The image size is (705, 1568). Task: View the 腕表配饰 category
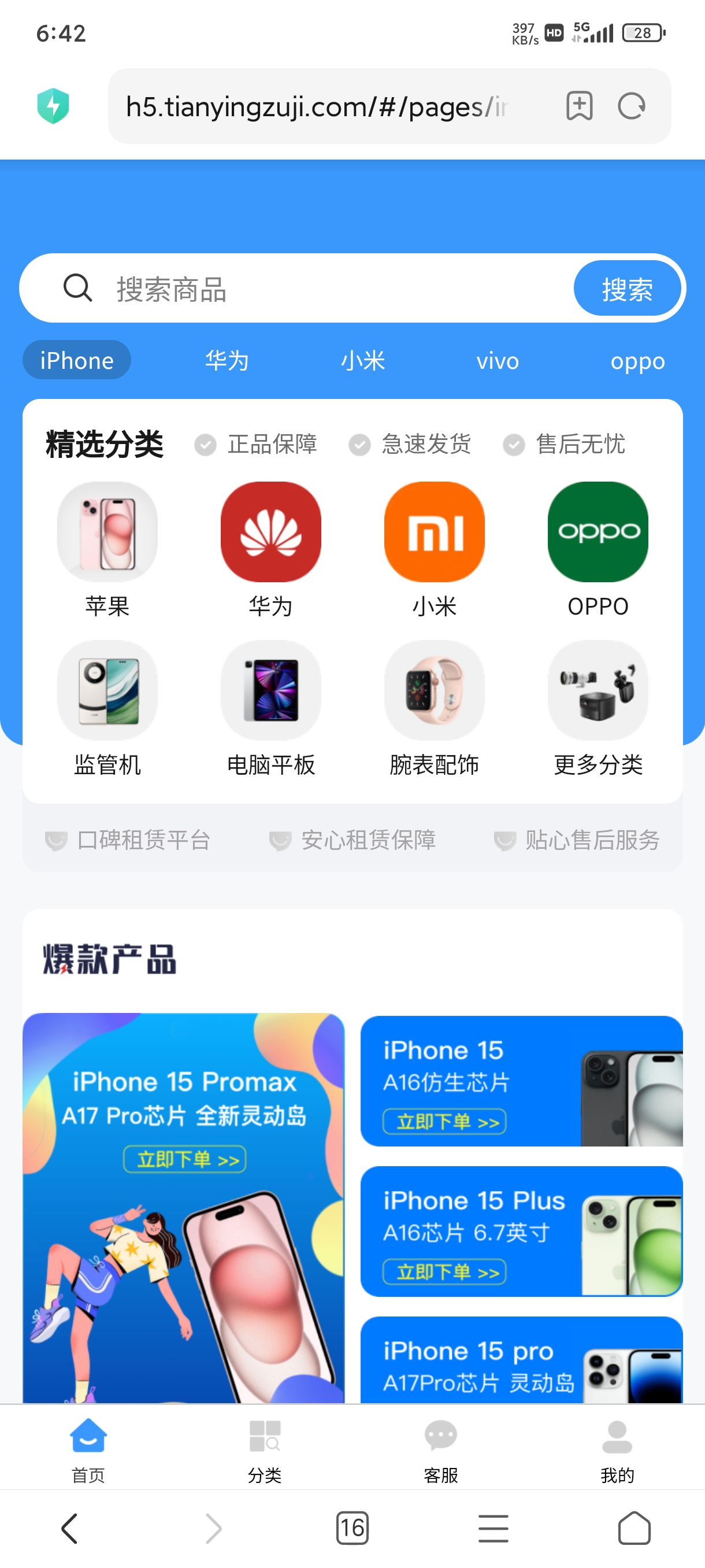(x=435, y=708)
